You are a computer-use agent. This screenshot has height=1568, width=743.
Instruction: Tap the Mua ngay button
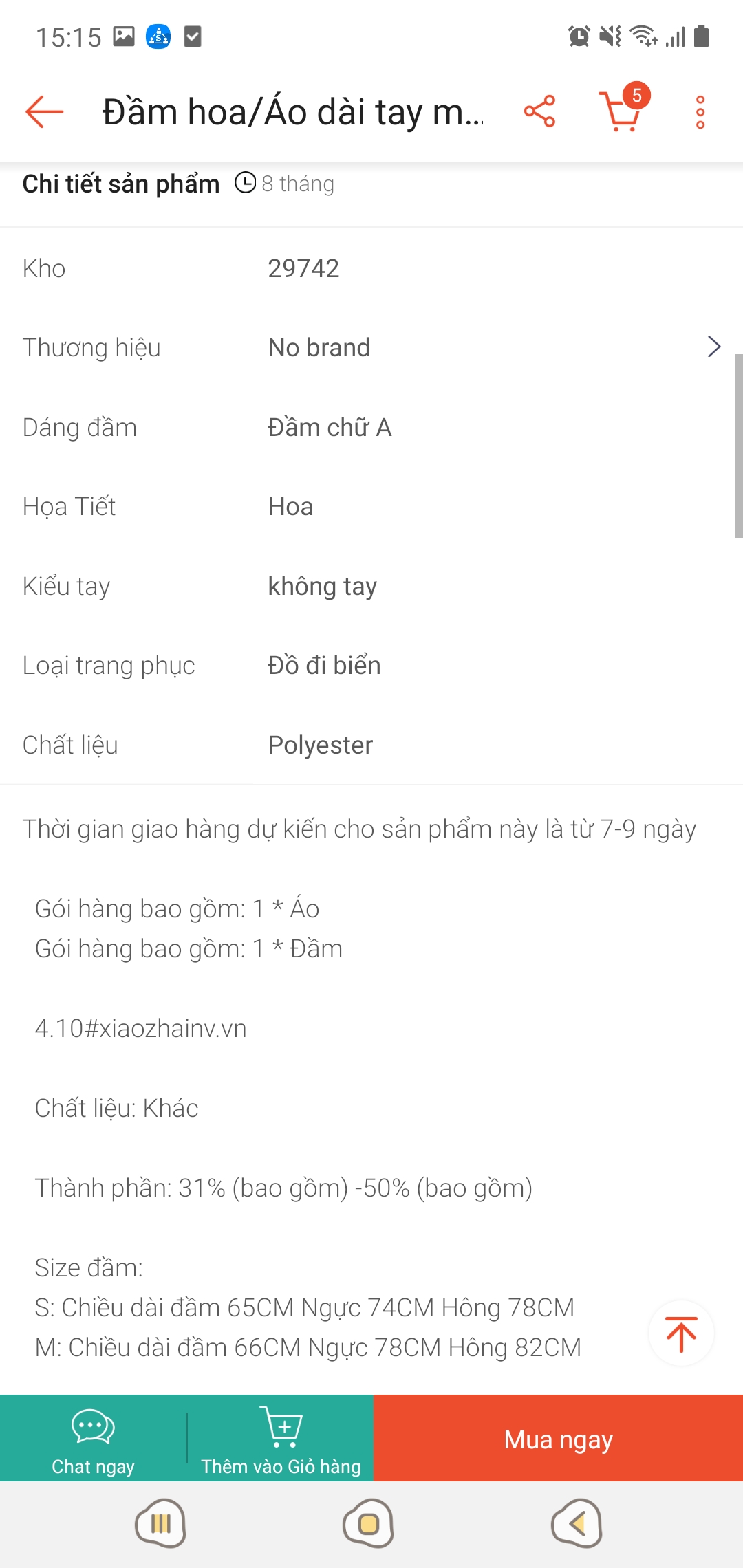[x=557, y=1439]
